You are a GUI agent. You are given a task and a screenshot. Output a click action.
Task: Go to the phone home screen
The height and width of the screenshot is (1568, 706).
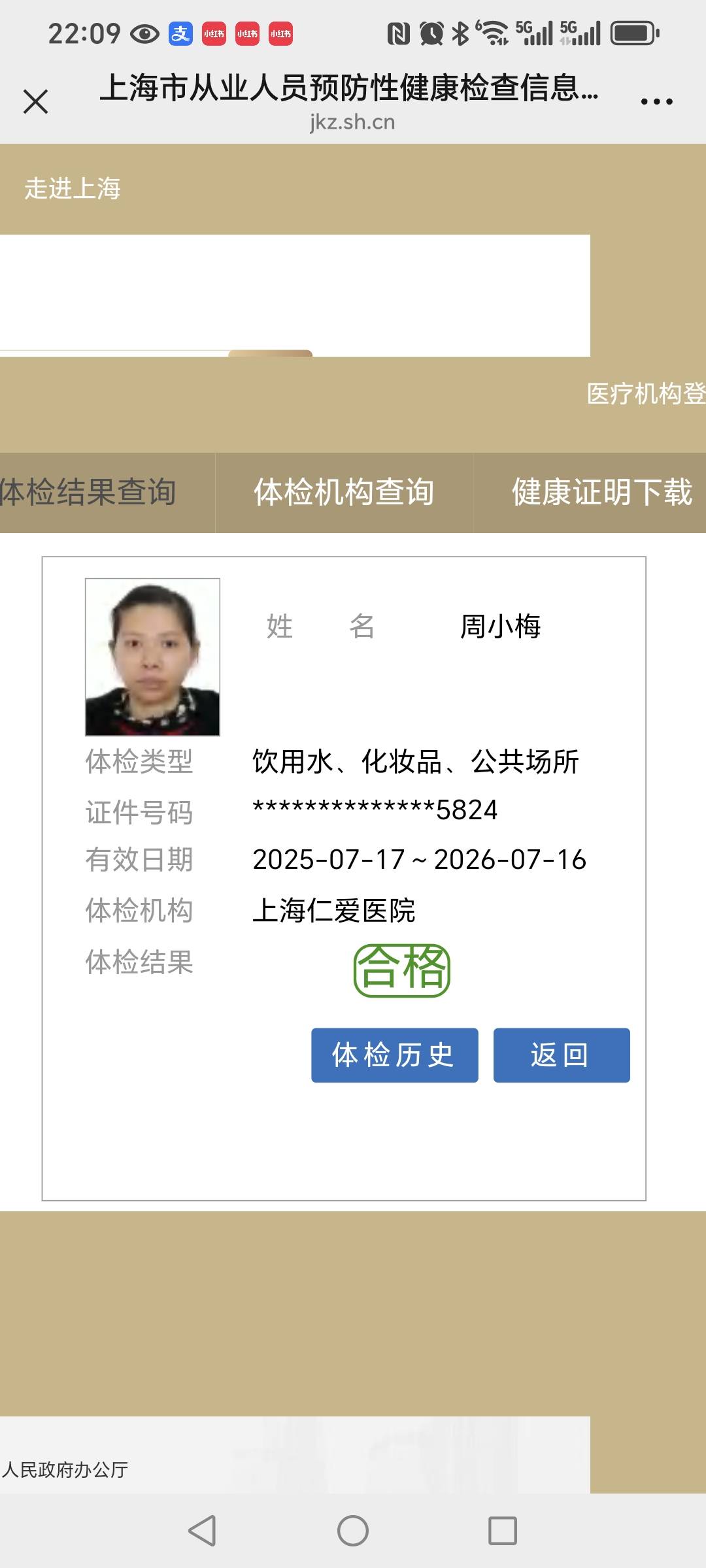(x=353, y=1530)
